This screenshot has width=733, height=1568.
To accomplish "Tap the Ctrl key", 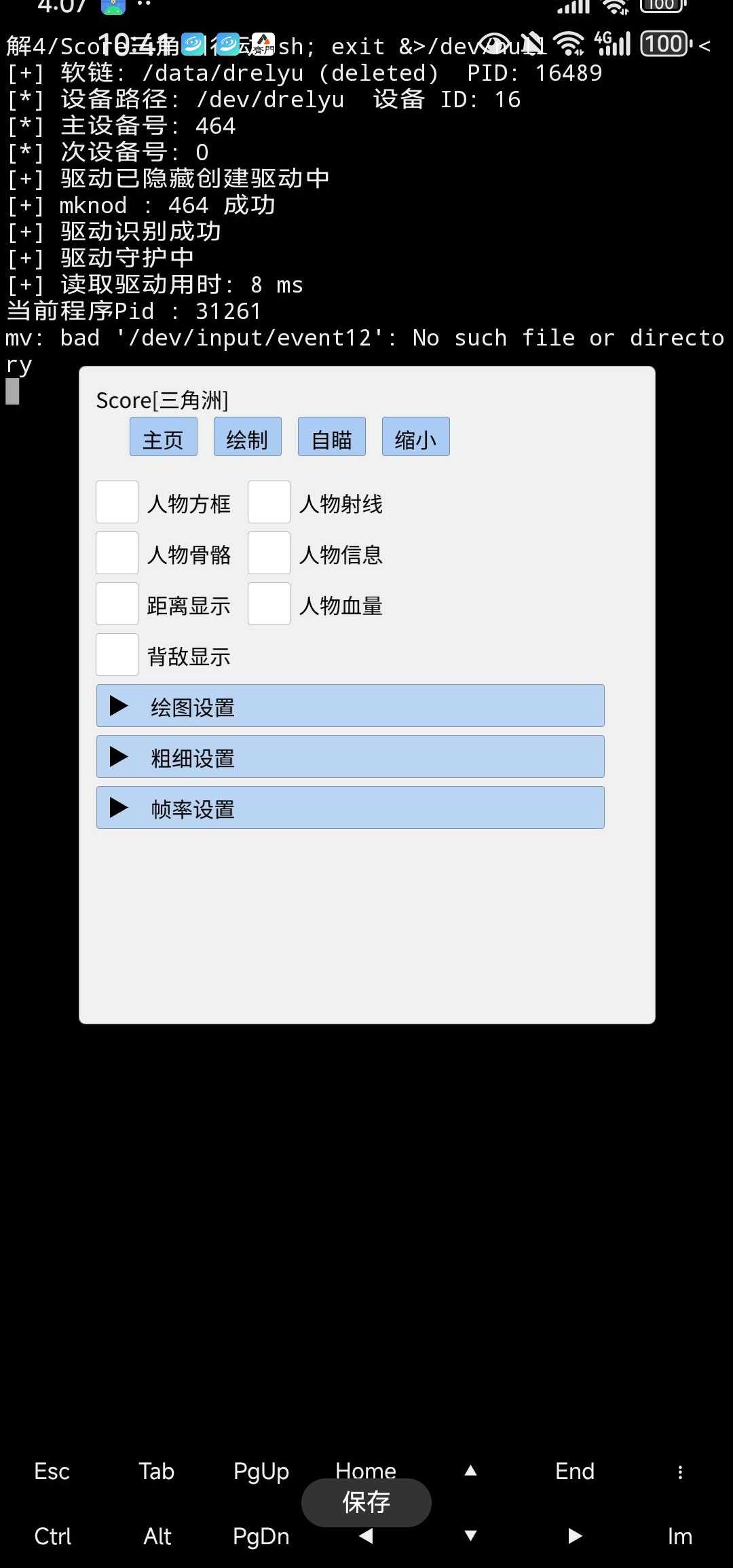I will 52,1537.
